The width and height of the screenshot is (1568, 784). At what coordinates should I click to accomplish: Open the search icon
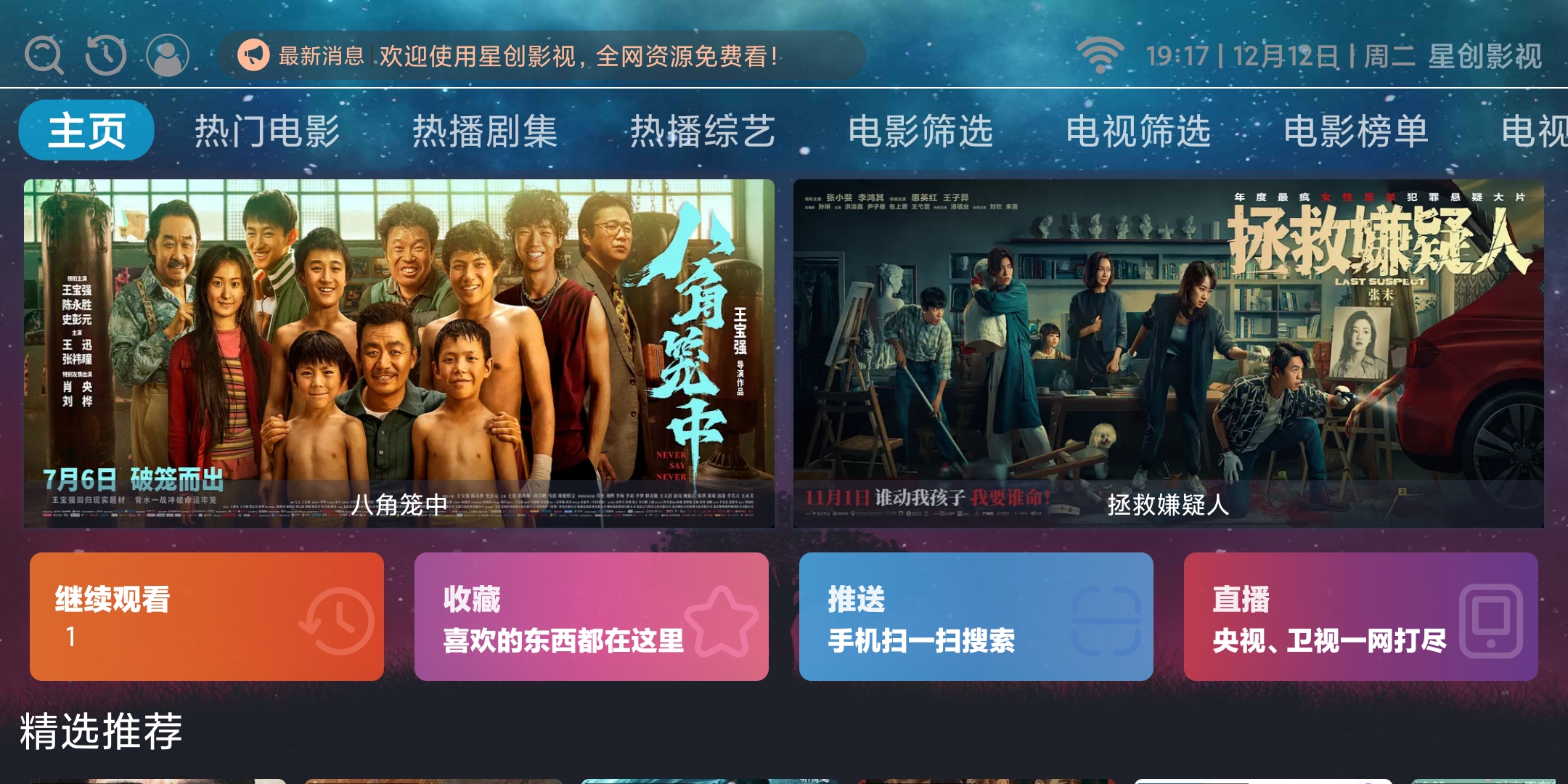point(44,56)
